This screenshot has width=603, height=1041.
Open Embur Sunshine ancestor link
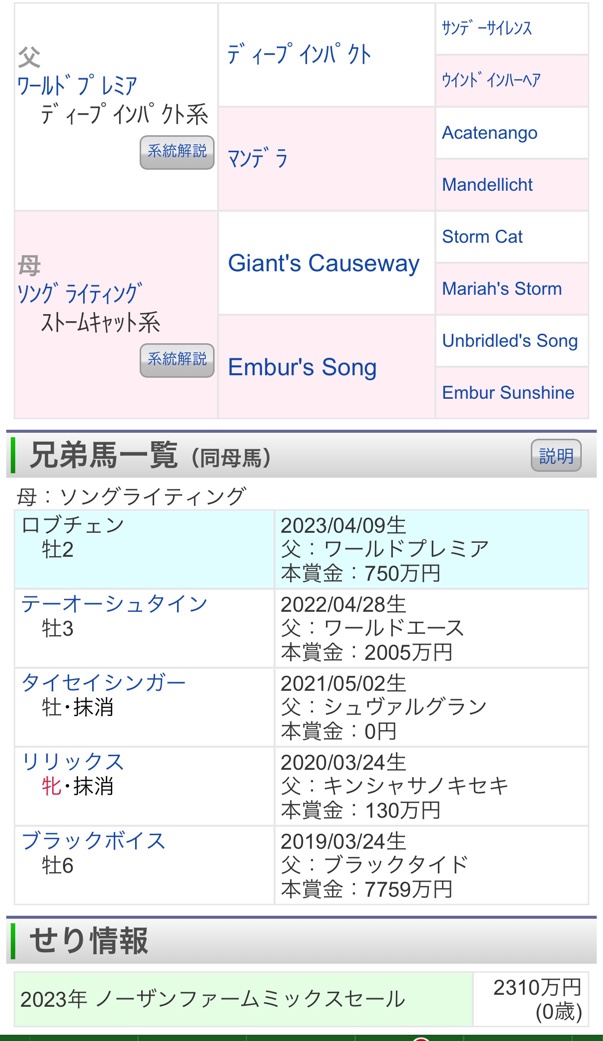coord(507,393)
